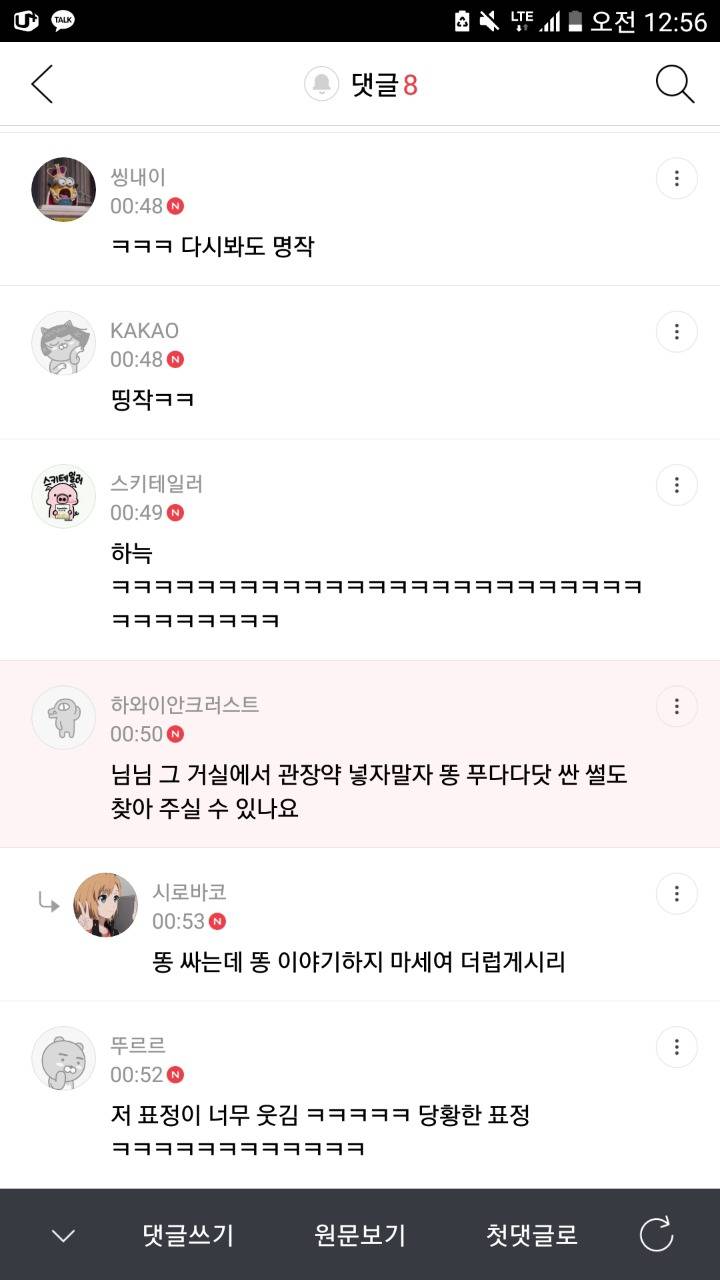Open the three-dot menu on KAKAO's comment
Image resolution: width=720 pixels, height=1280 pixels.
677,331
